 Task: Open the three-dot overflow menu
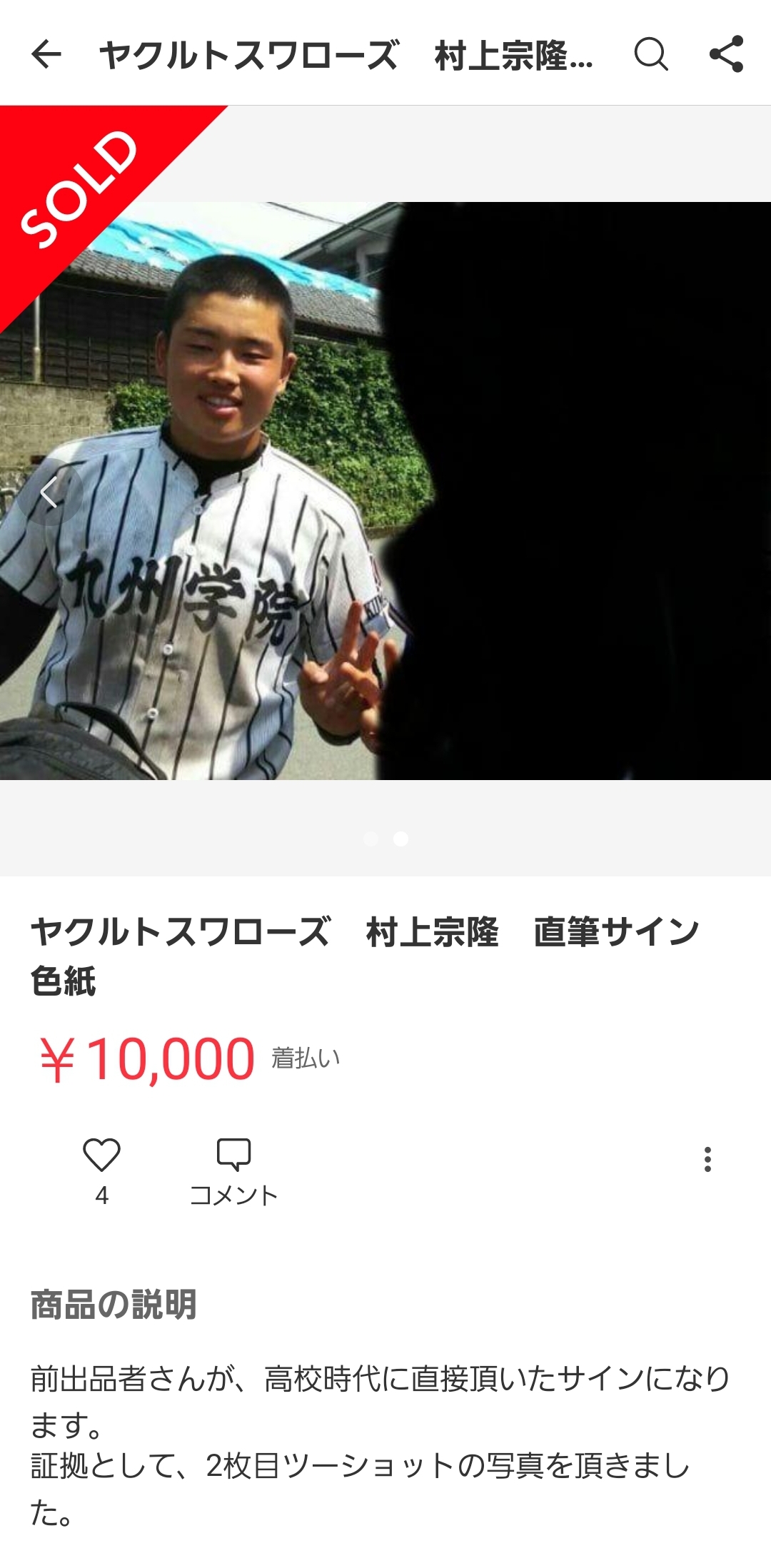pyautogui.click(x=707, y=1160)
